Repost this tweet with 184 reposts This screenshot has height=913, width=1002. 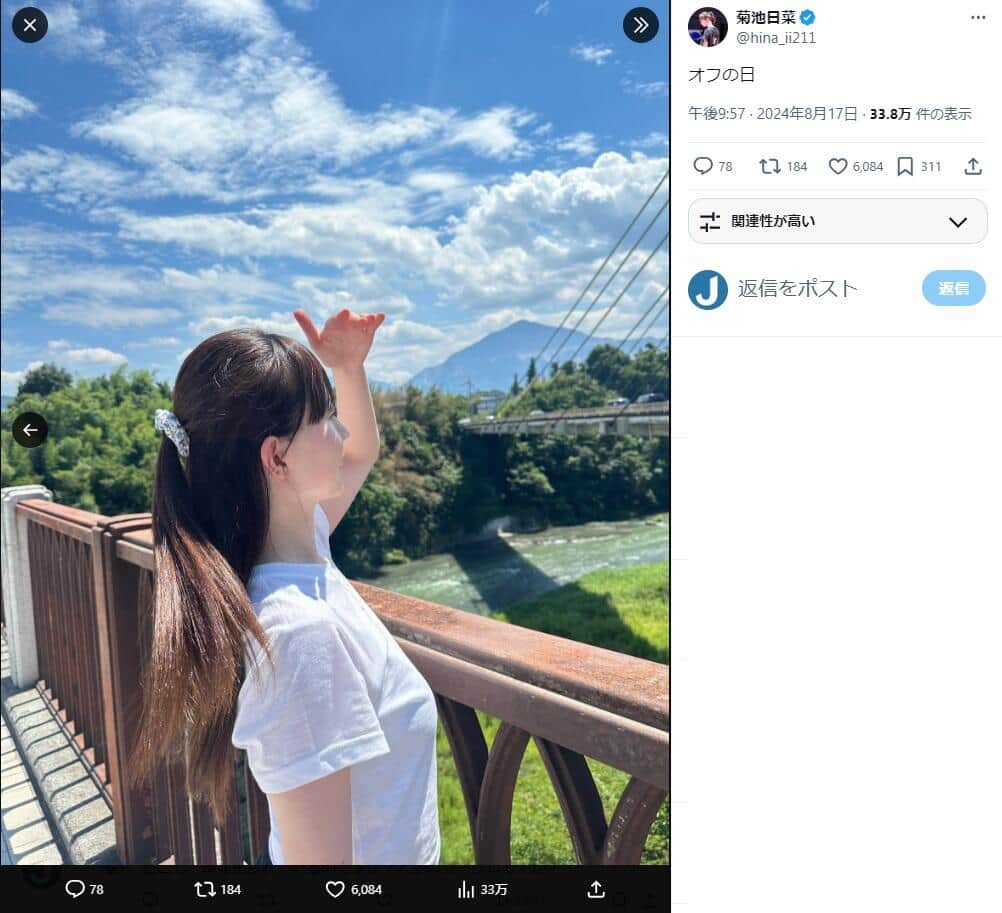pos(770,166)
